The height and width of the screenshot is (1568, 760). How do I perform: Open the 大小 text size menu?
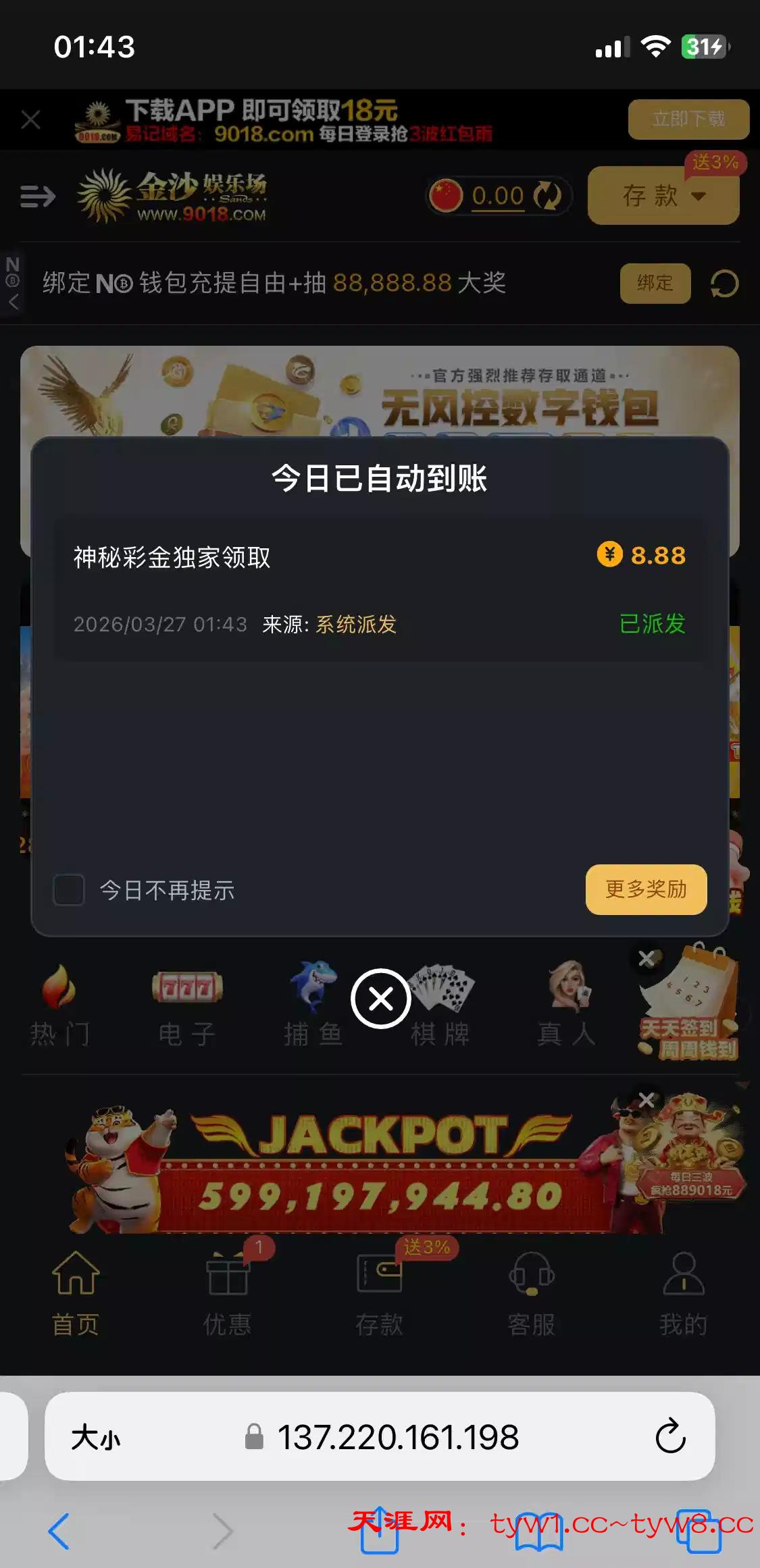[95, 1437]
